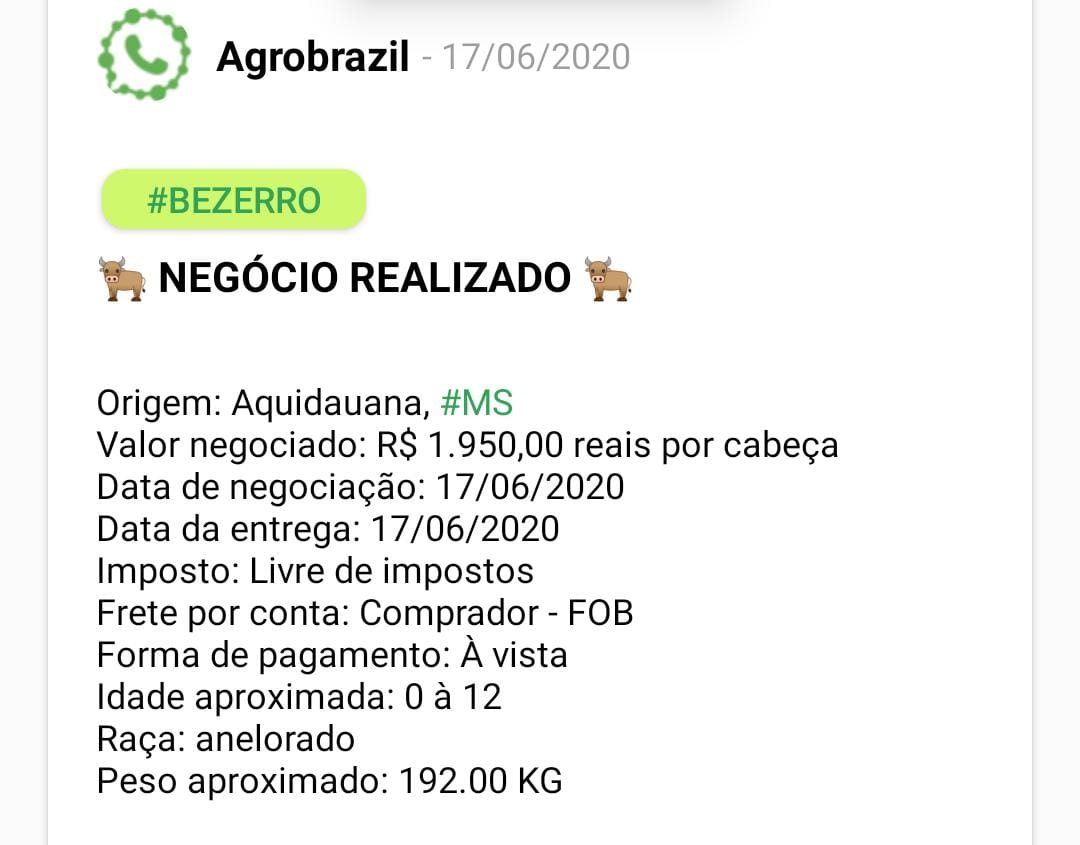The height and width of the screenshot is (845, 1080).
Task: Open the Agrobrazil profile avatar
Action: pyautogui.click(x=144, y=56)
